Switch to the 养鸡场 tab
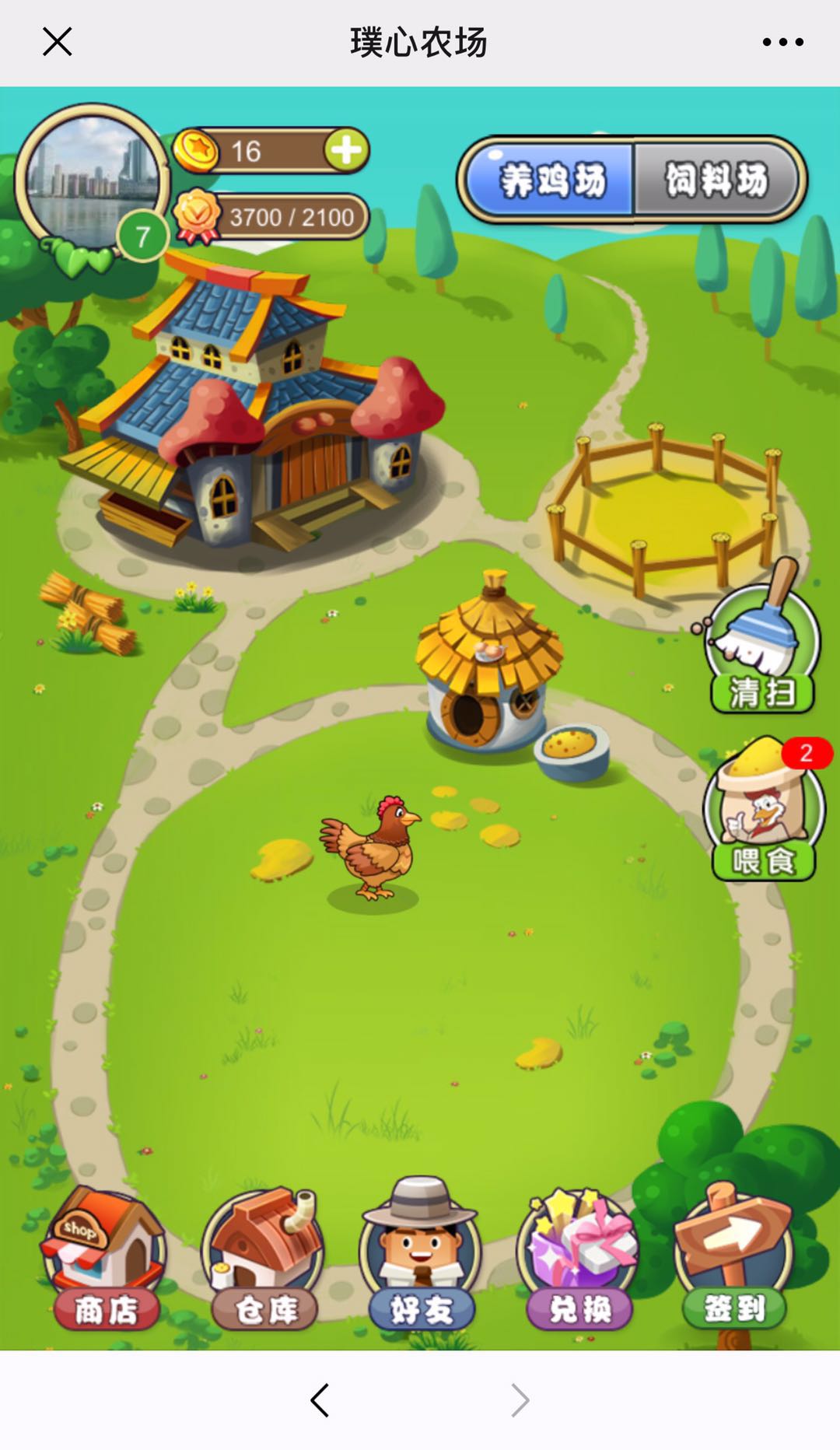Screen dimensions: 840x1450 click(x=551, y=180)
